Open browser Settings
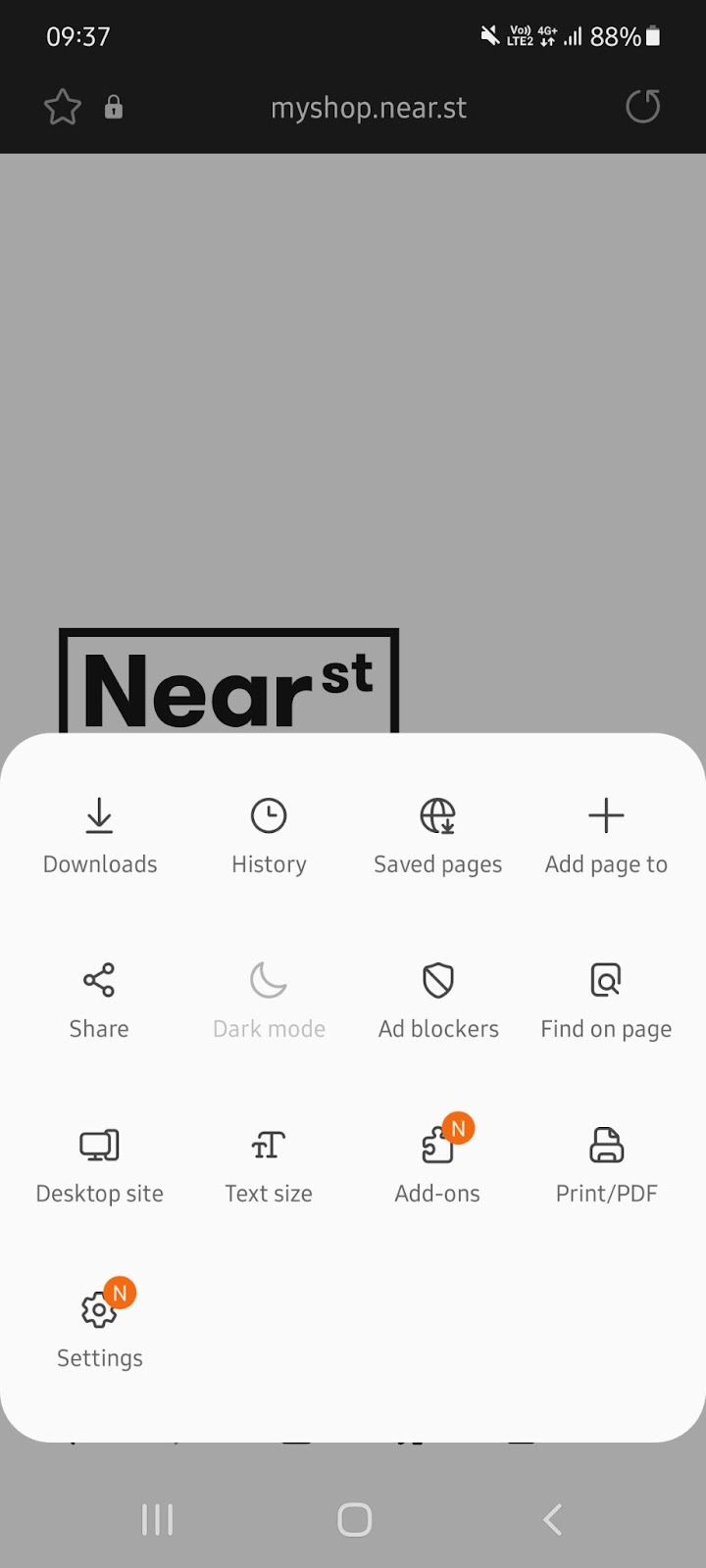 99,1329
